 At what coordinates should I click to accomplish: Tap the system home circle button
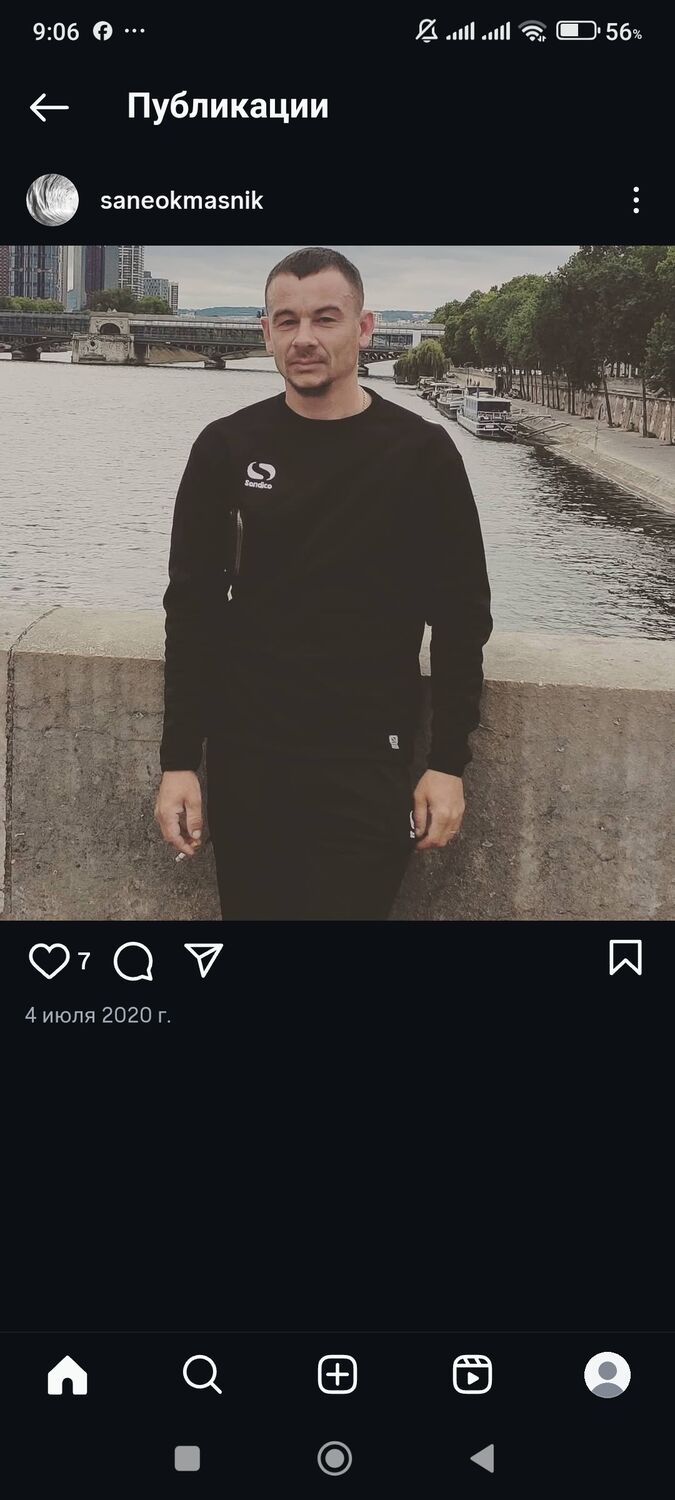pyautogui.click(x=335, y=1459)
